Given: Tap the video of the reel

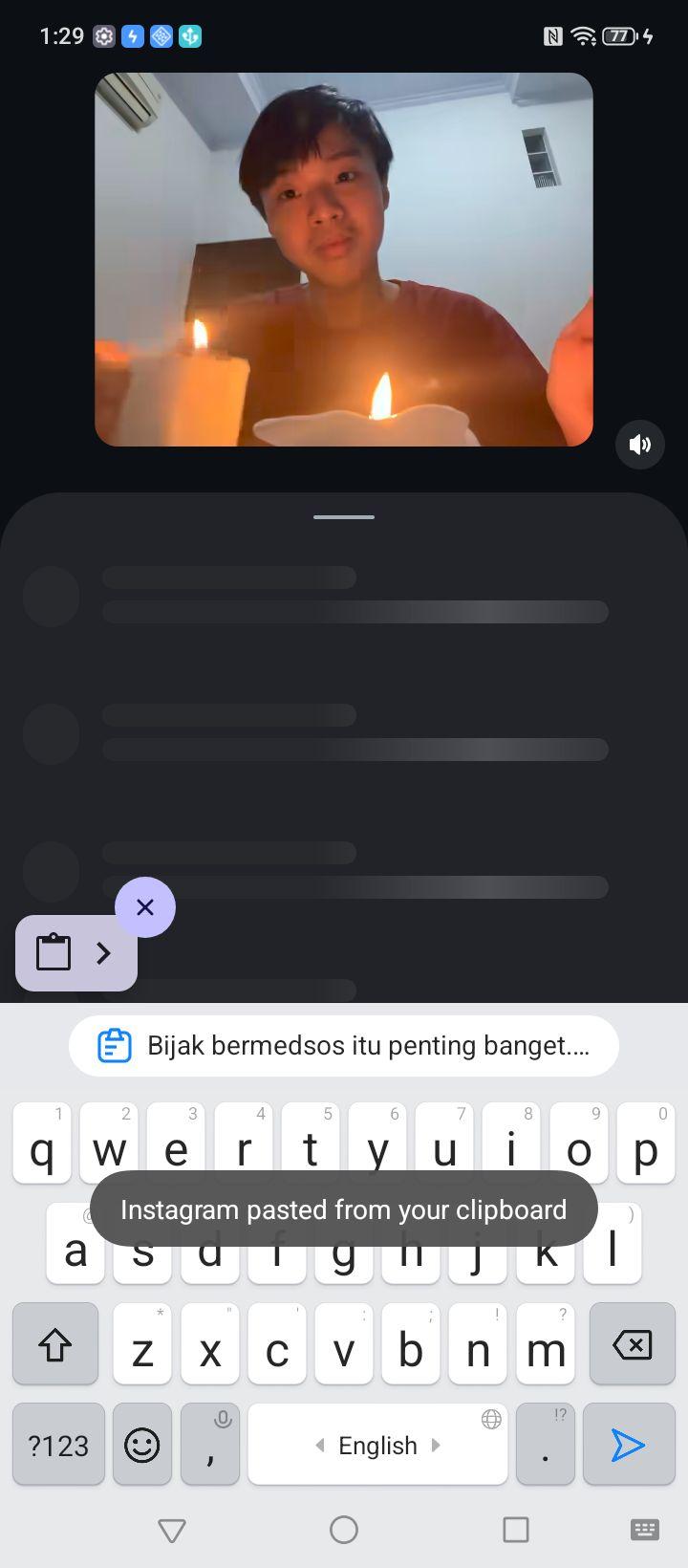Looking at the screenshot, I should pyautogui.click(x=344, y=259).
